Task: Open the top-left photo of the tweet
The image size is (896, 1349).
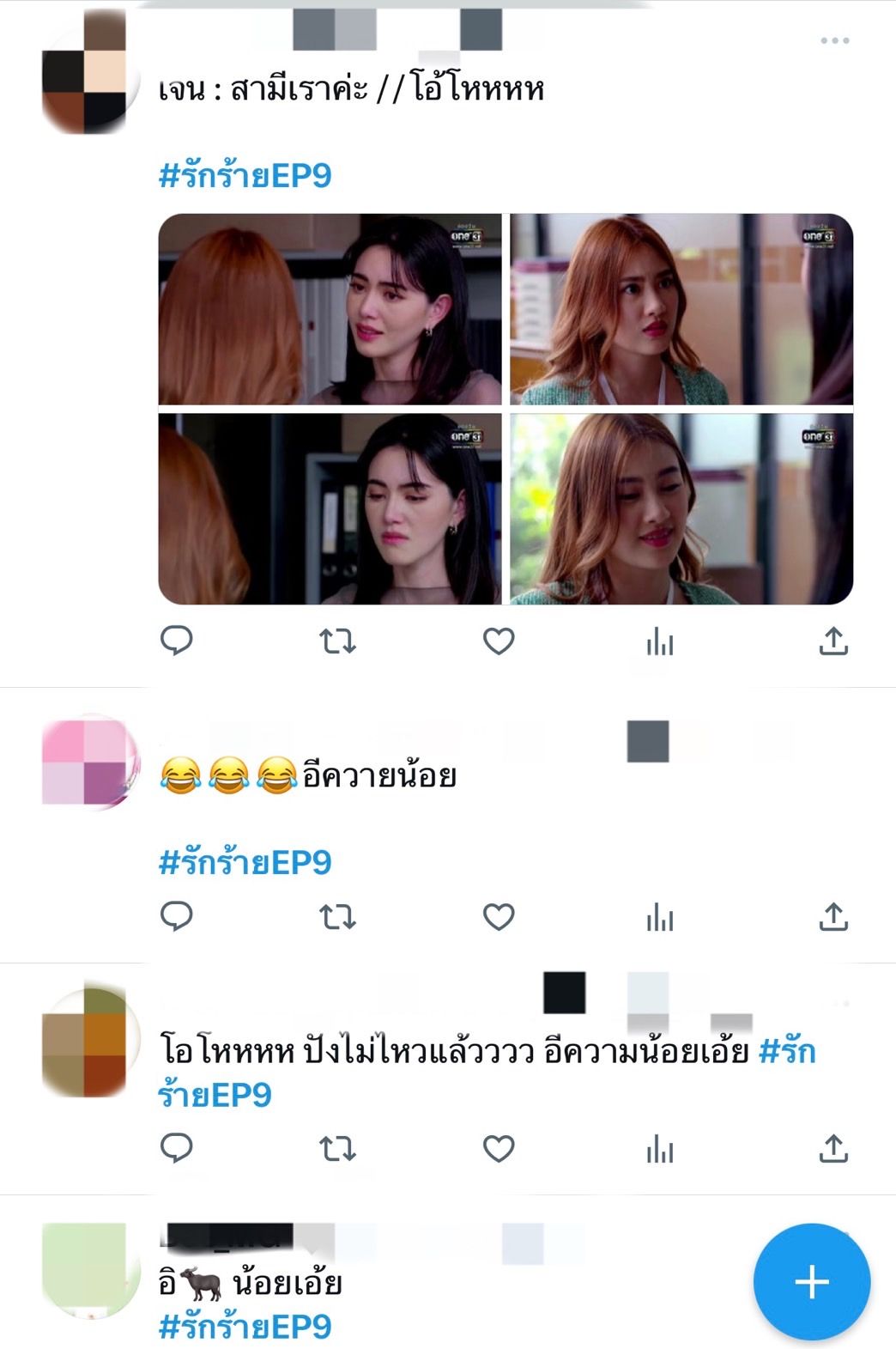Action: pyautogui.click(x=330, y=309)
